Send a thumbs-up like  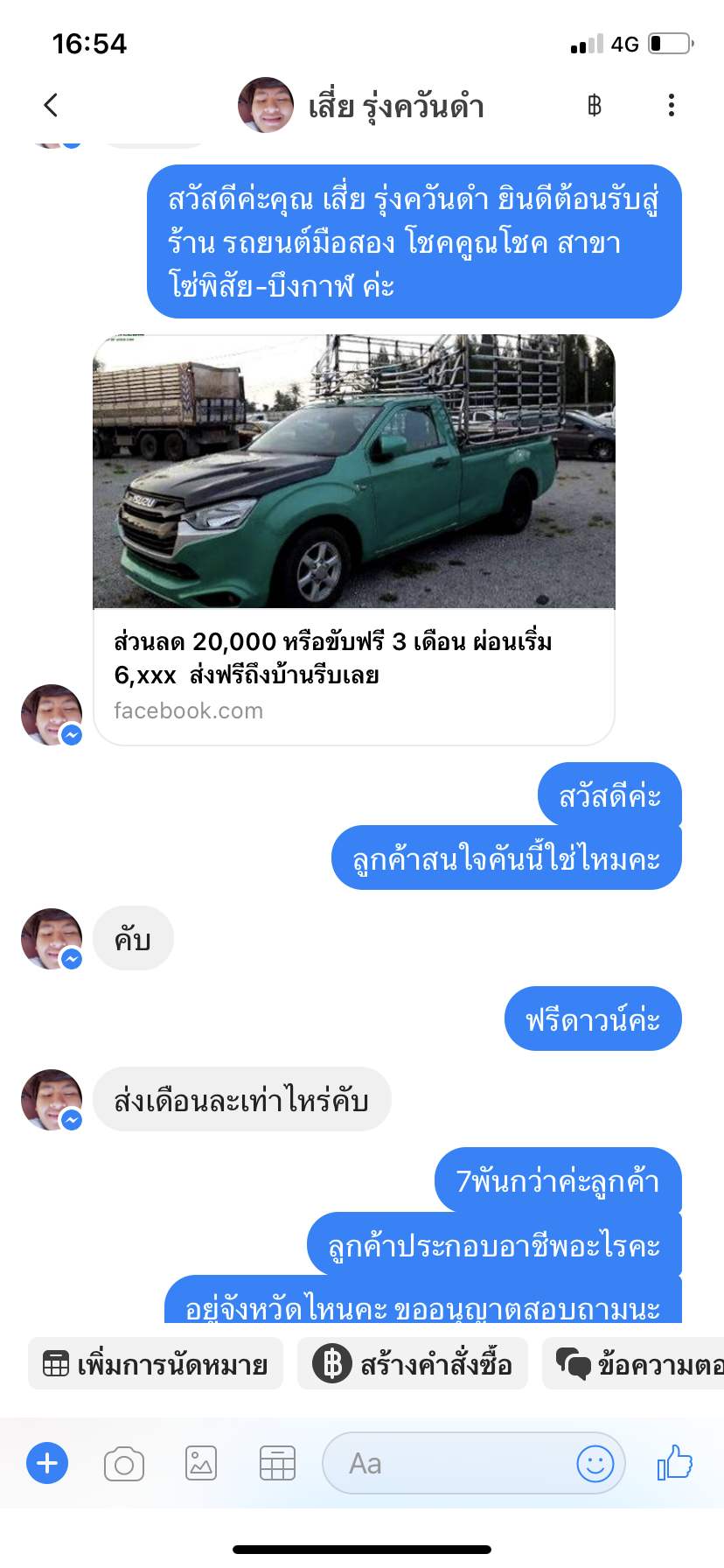(x=674, y=1462)
